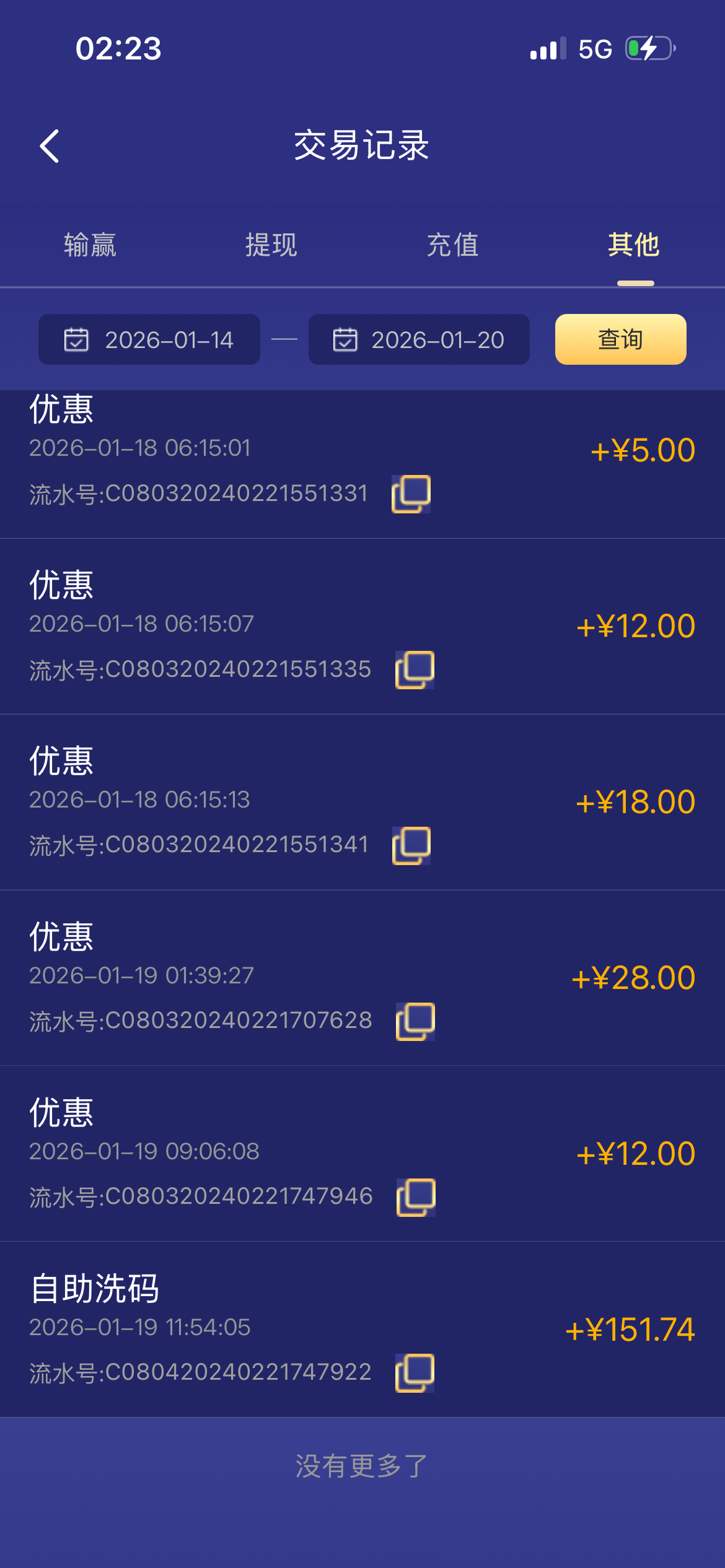Open the end date picker showing 2026-01-20

[419, 339]
